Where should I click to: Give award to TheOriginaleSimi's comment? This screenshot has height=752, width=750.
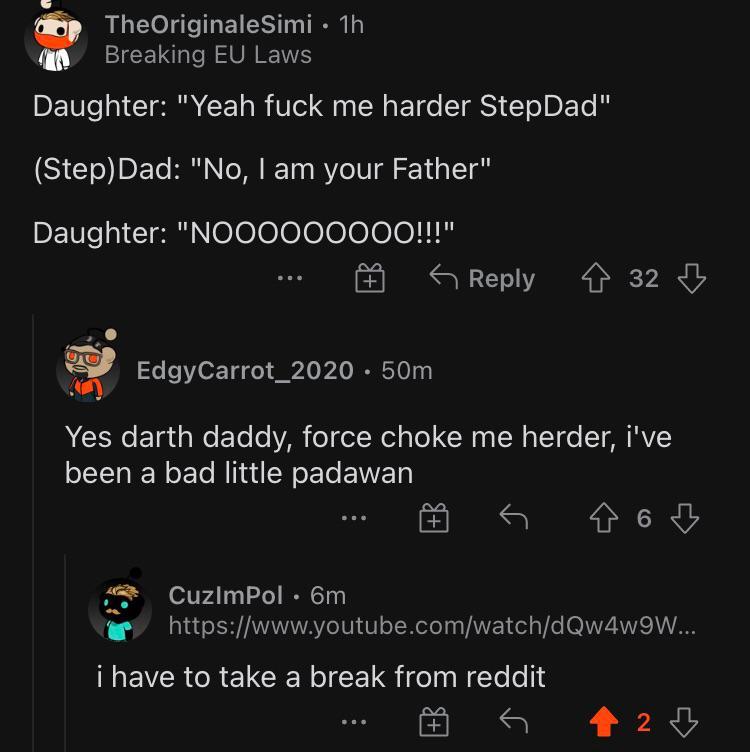tap(370, 279)
